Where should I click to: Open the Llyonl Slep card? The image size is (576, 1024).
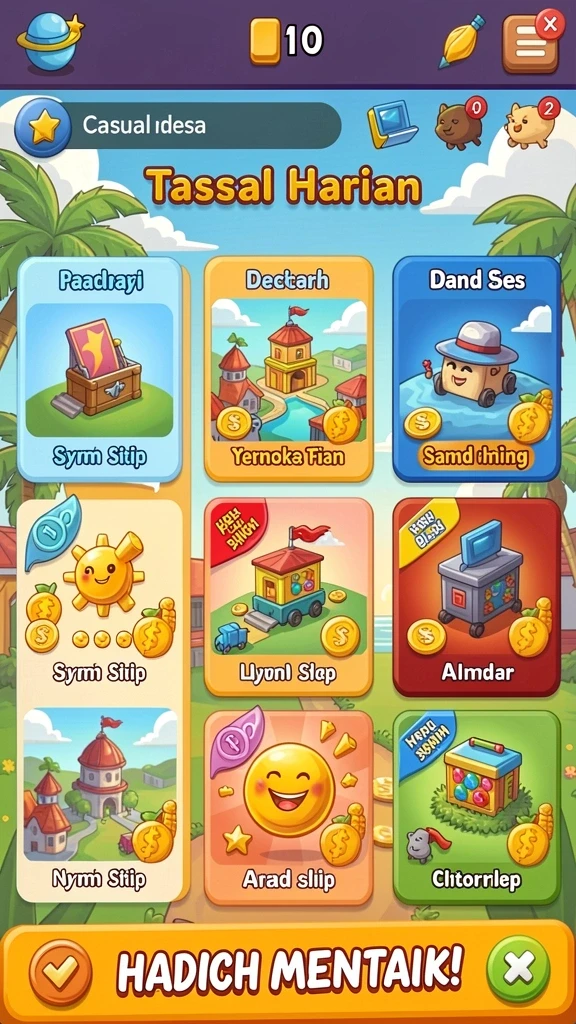tap(288, 598)
